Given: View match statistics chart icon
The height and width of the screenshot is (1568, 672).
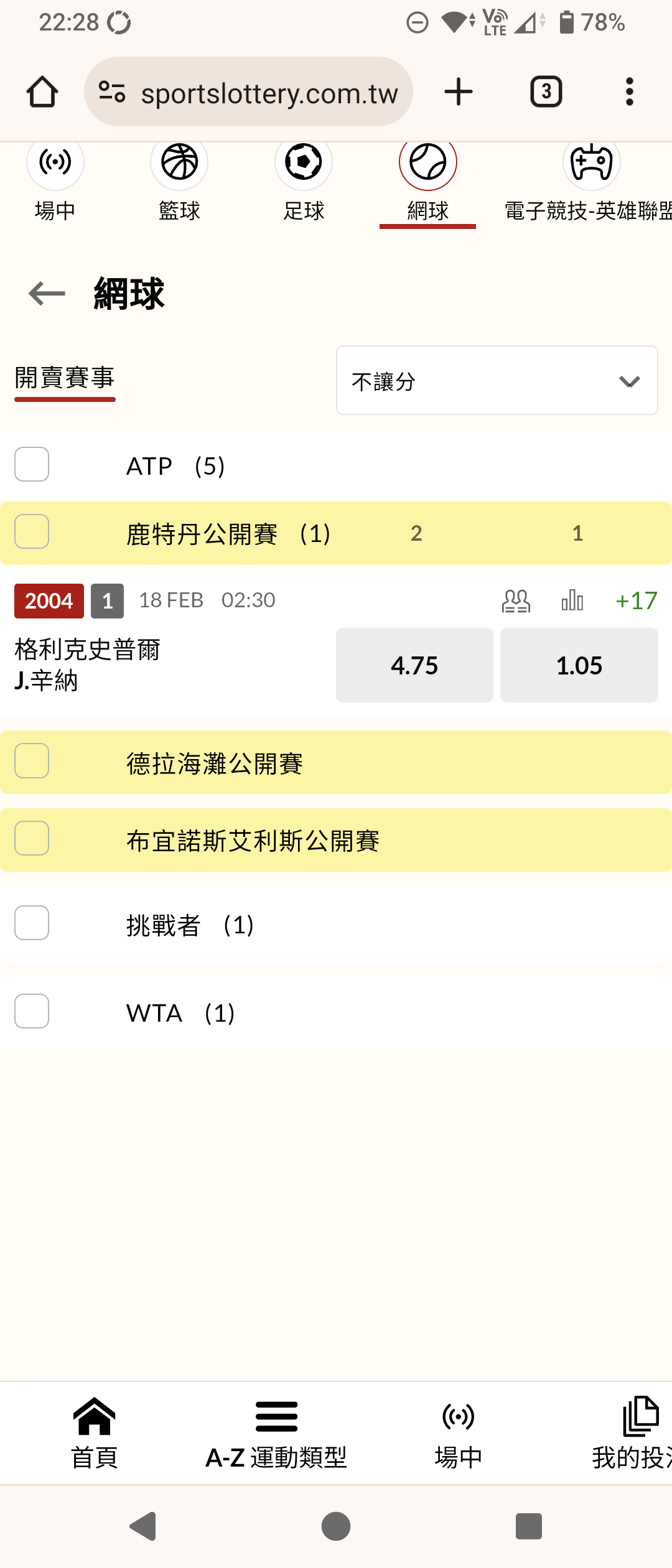Looking at the screenshot, I should tap(572, 600).
